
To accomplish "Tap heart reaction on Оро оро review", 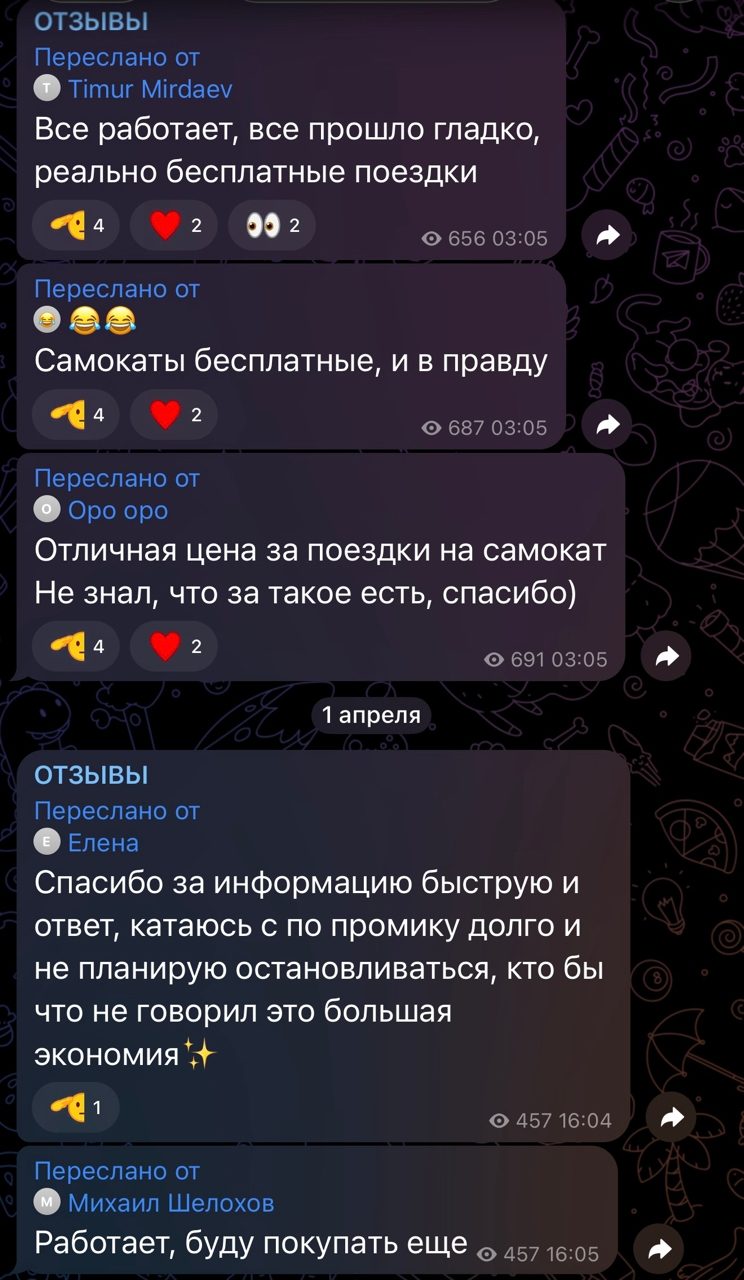I will pos(174,646).
